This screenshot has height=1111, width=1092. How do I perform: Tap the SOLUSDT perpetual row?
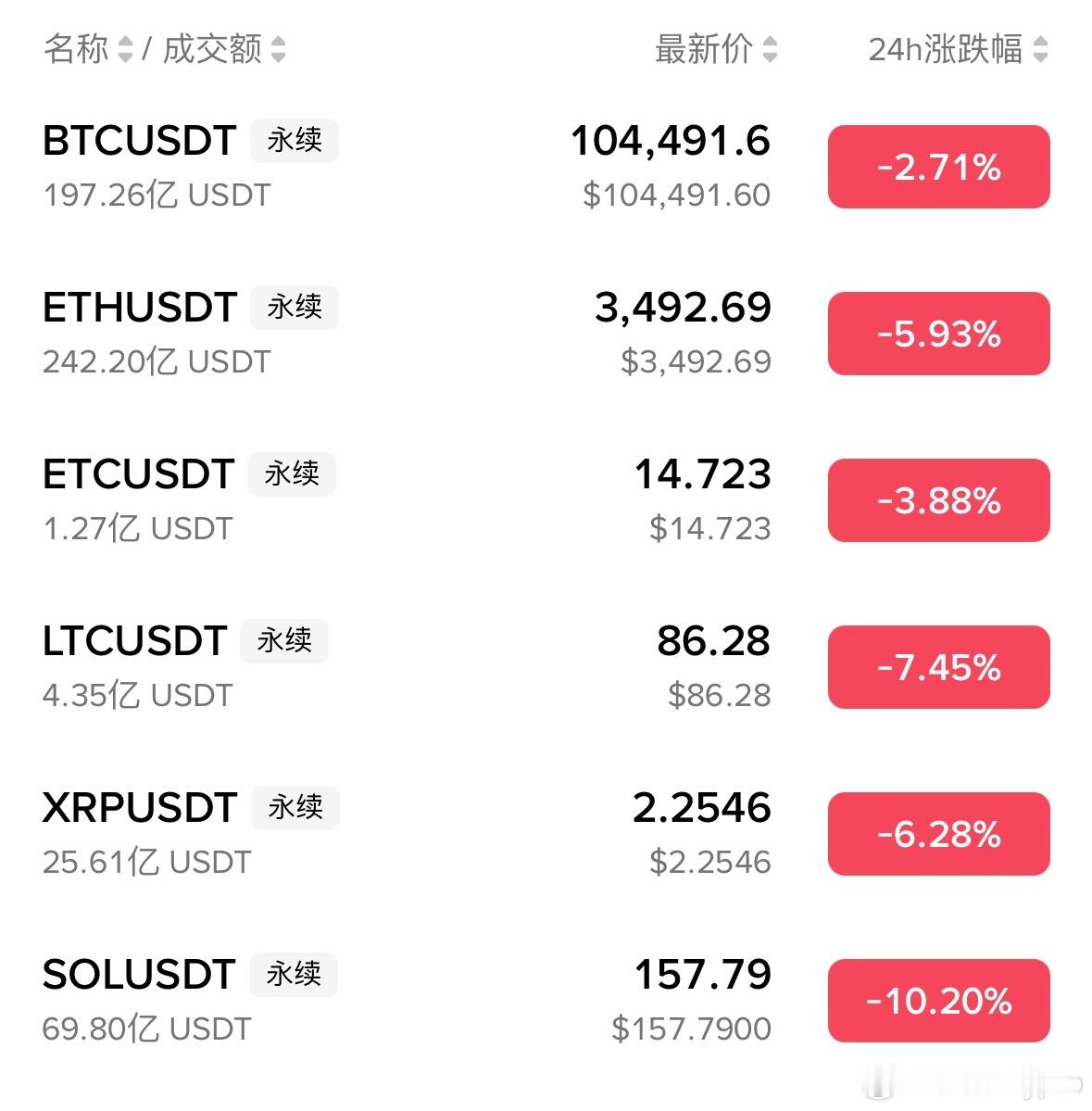139,975
